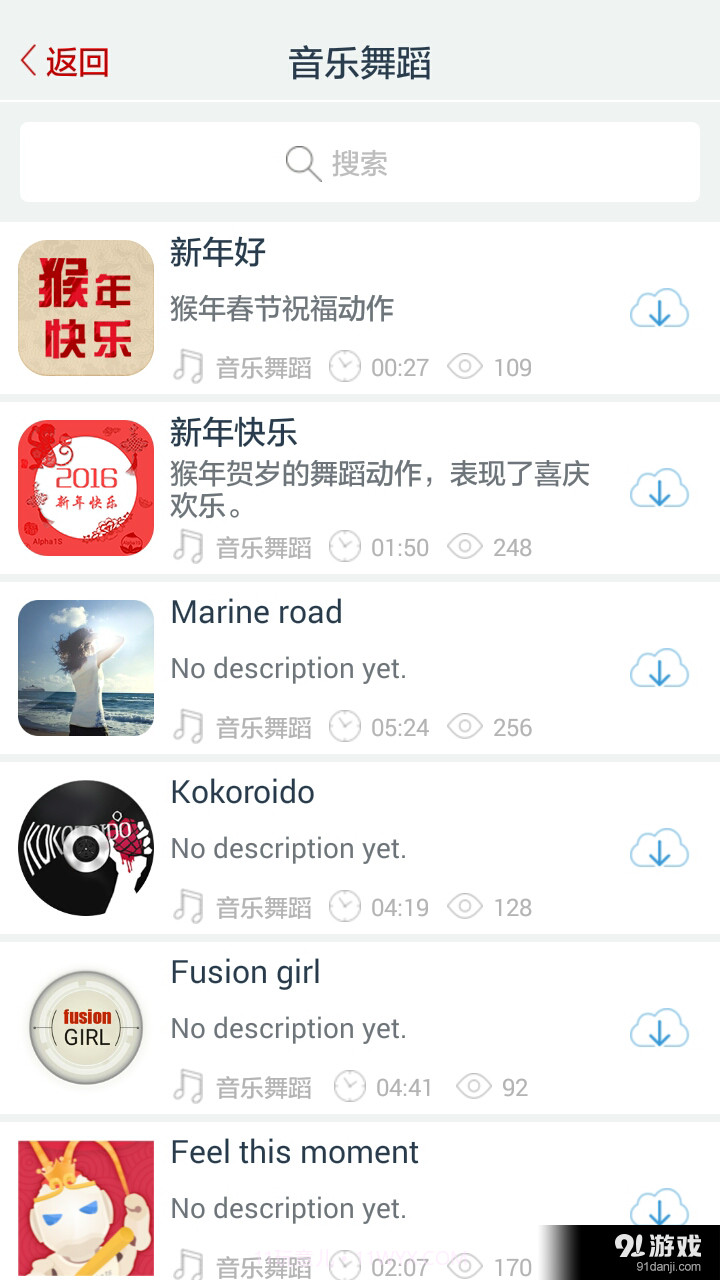Screen dimensions: 720x1280
Task: Click the clock icon showing 05:24
Action: pos(346,726)
